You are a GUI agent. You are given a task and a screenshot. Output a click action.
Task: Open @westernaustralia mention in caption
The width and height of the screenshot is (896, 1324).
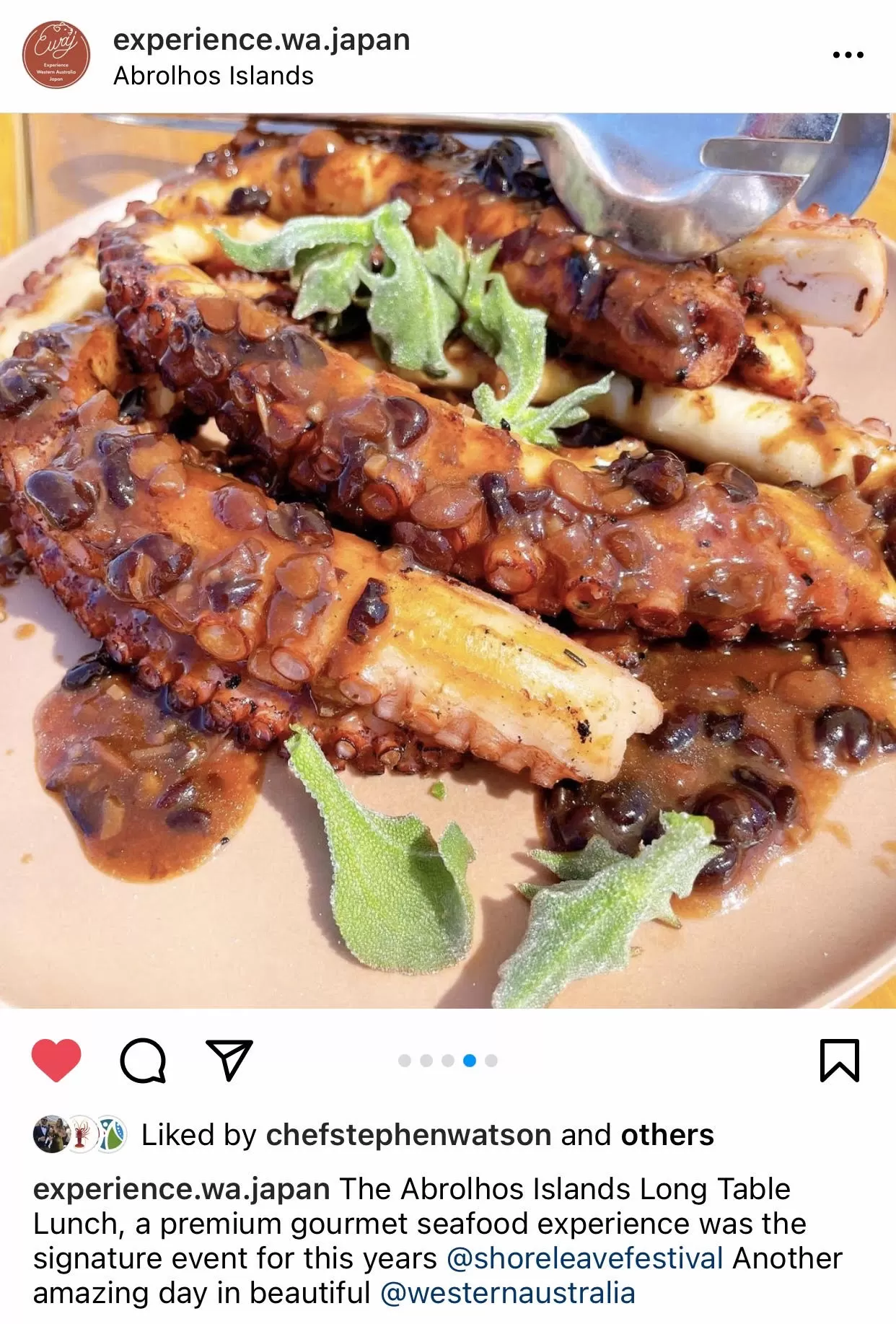pyautogui.click(x=507, y=1293)
